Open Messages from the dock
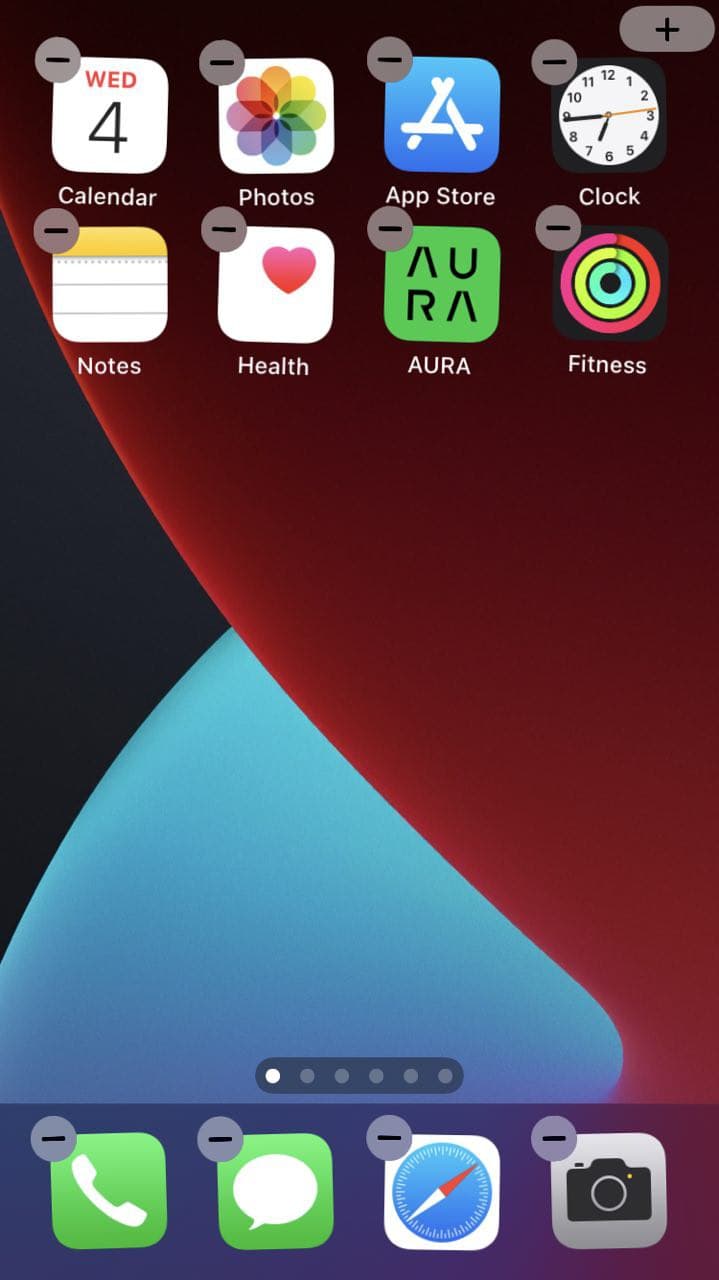The height and width of the screenshot is (1280, 719). point(275,1191)
